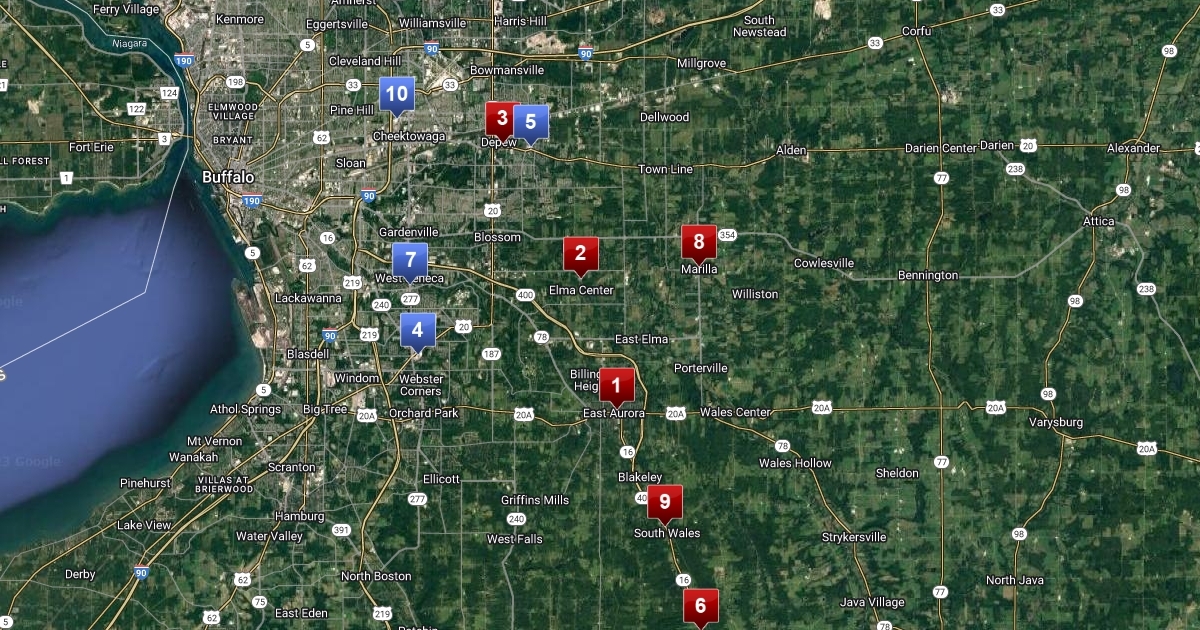
Task: Open map marker number 2 above Elma Center
Action: tap(580, 254)
